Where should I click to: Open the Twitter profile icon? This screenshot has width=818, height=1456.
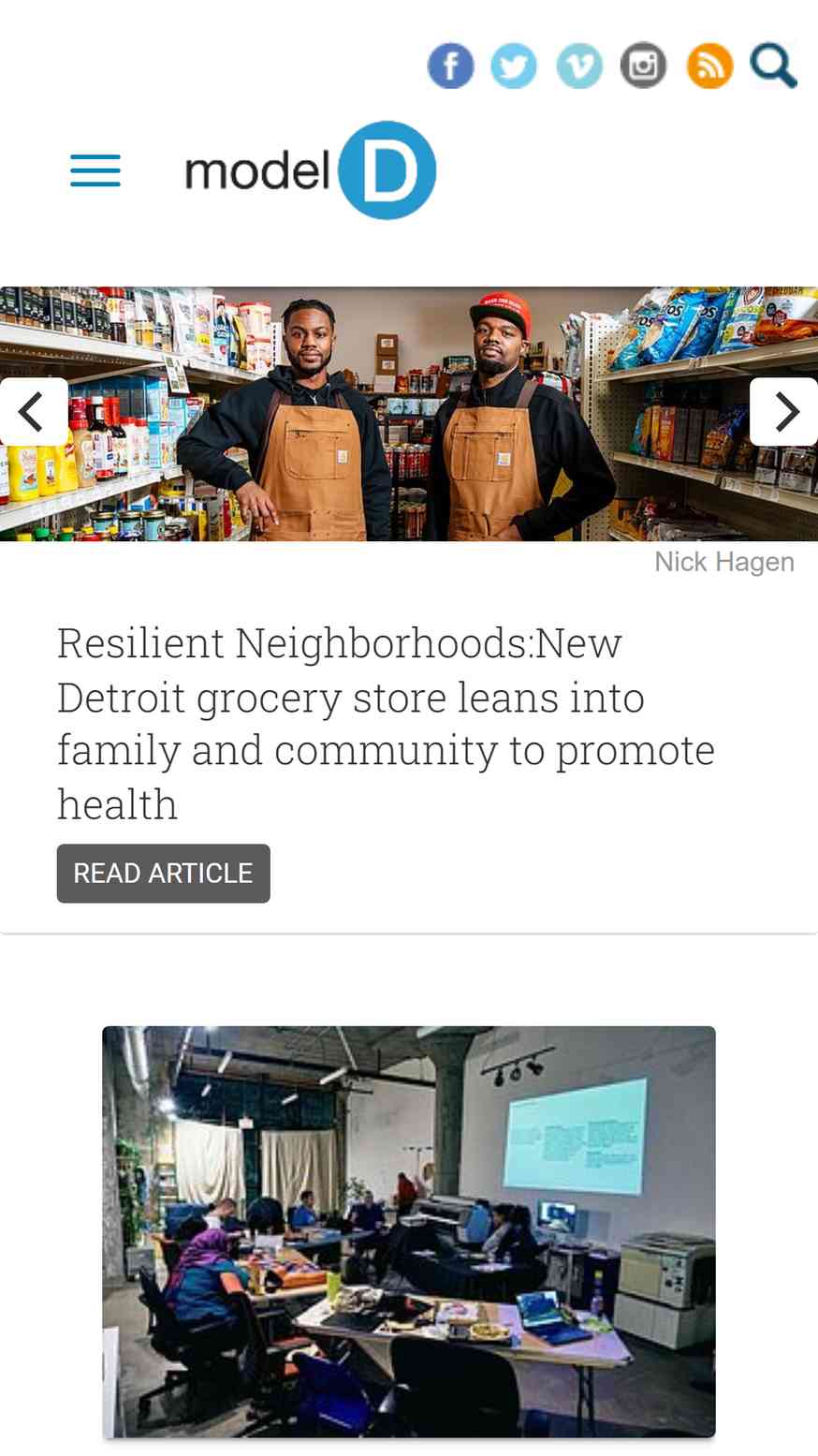tap(514, 66)
